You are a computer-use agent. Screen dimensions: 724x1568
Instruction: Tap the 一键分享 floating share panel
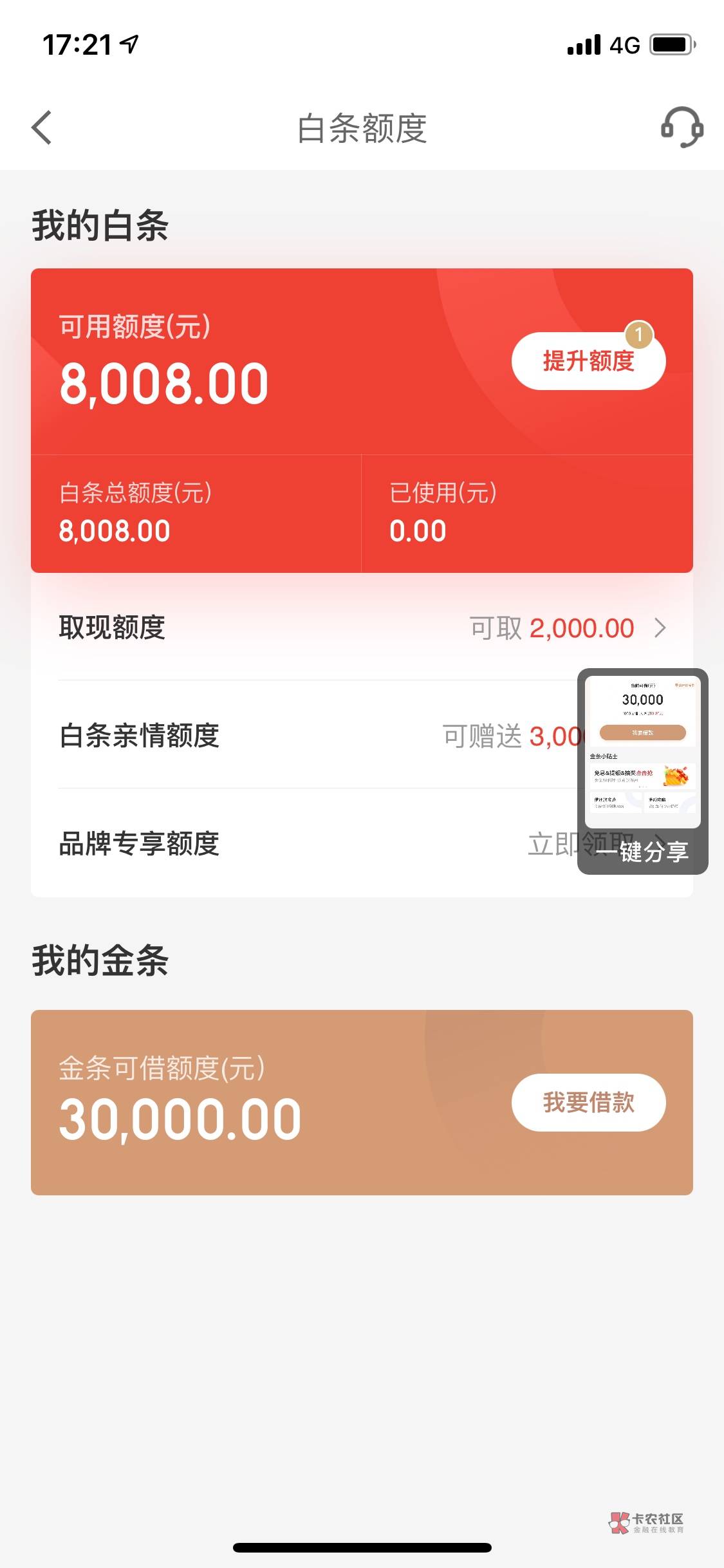click(644, 772)
